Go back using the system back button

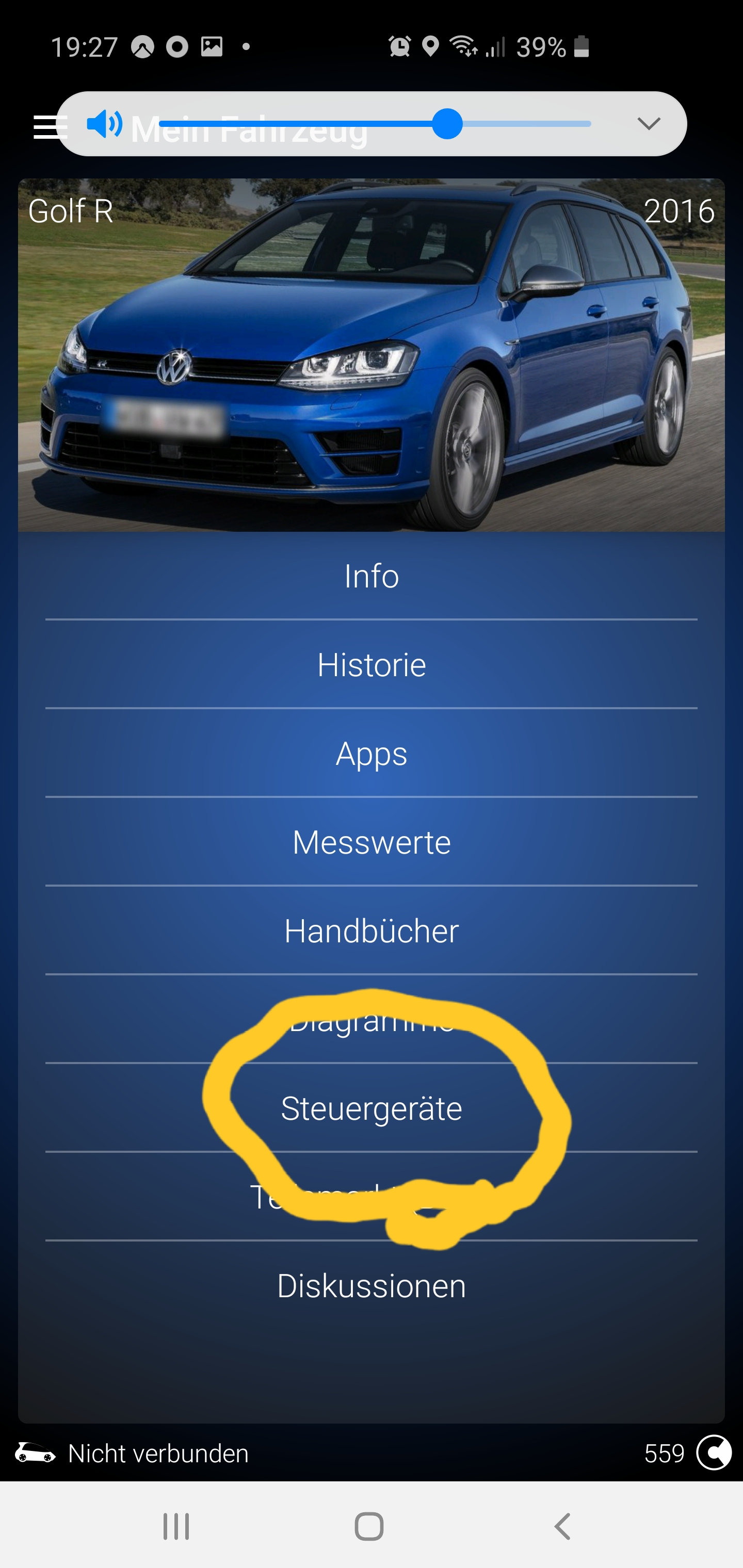pos(563,1526)
